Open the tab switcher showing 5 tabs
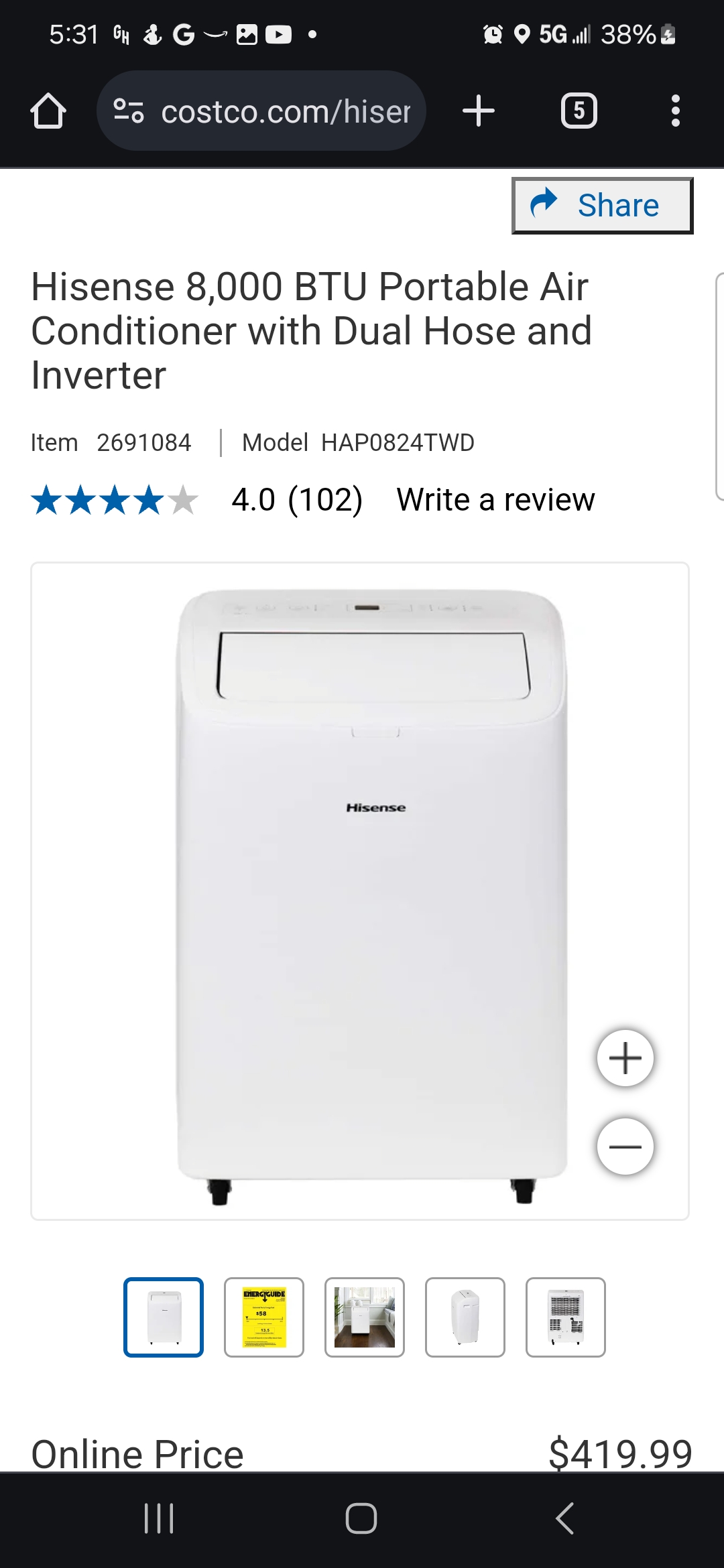724x1568 pixels. coord(579,111)
